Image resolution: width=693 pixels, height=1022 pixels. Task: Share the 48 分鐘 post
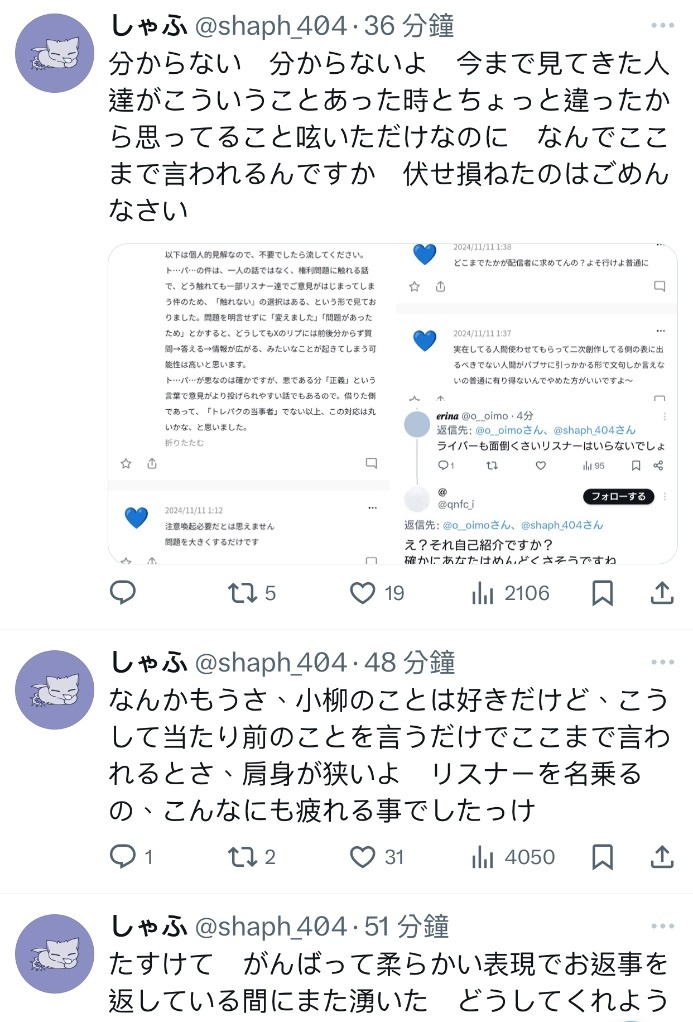(x=661, y=857)
